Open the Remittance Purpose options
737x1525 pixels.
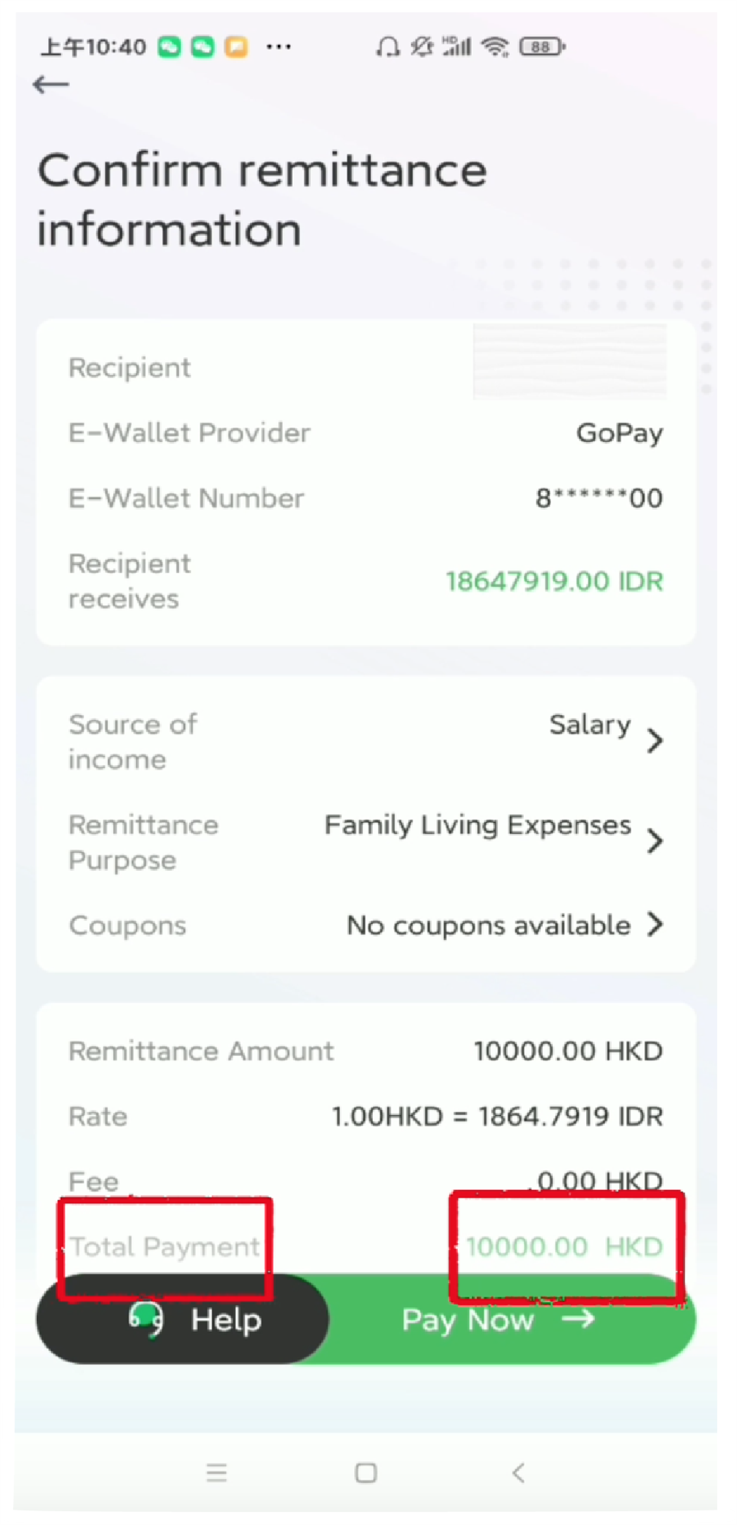366,842
